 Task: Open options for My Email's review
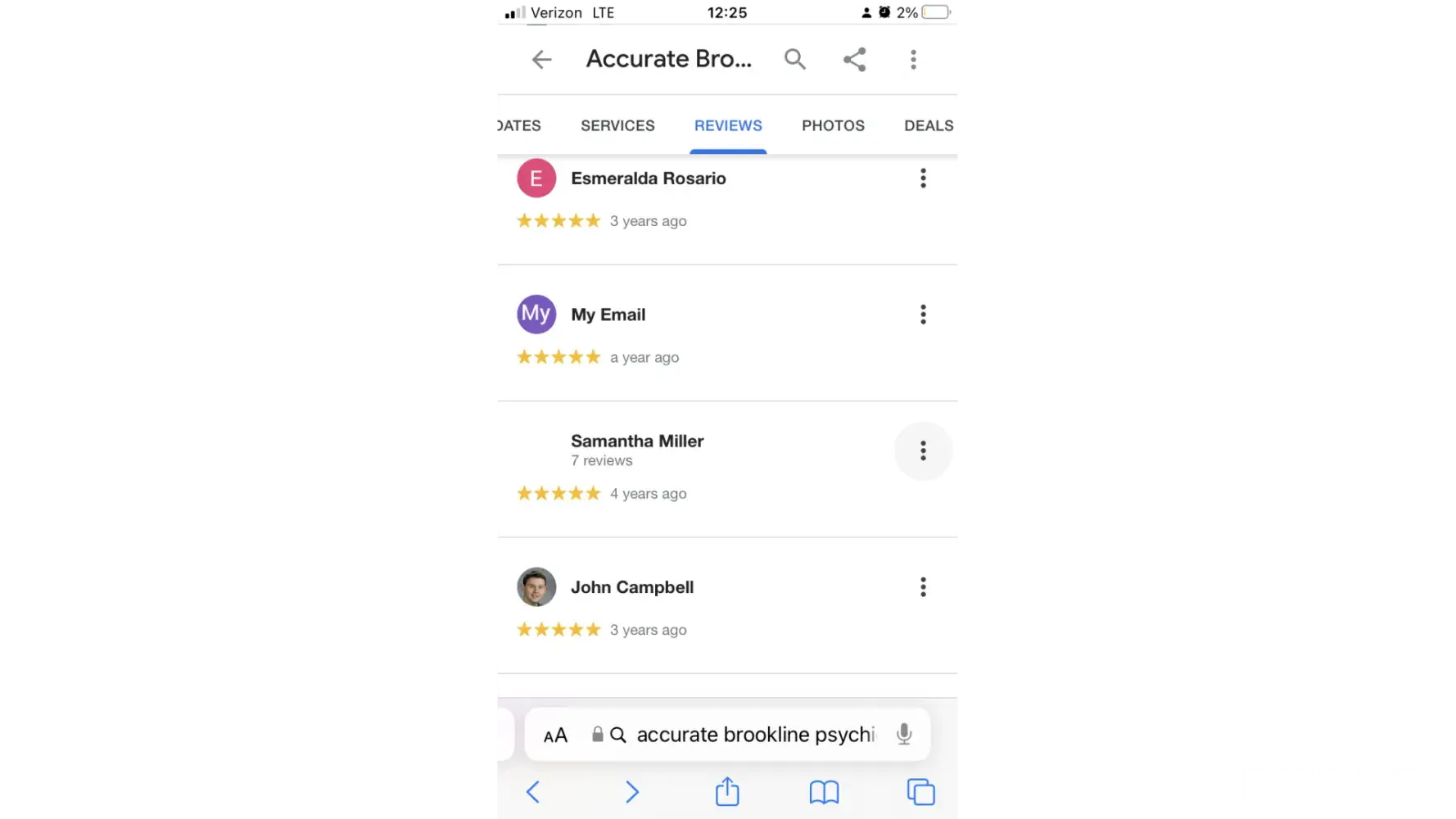tap(923, 314)
